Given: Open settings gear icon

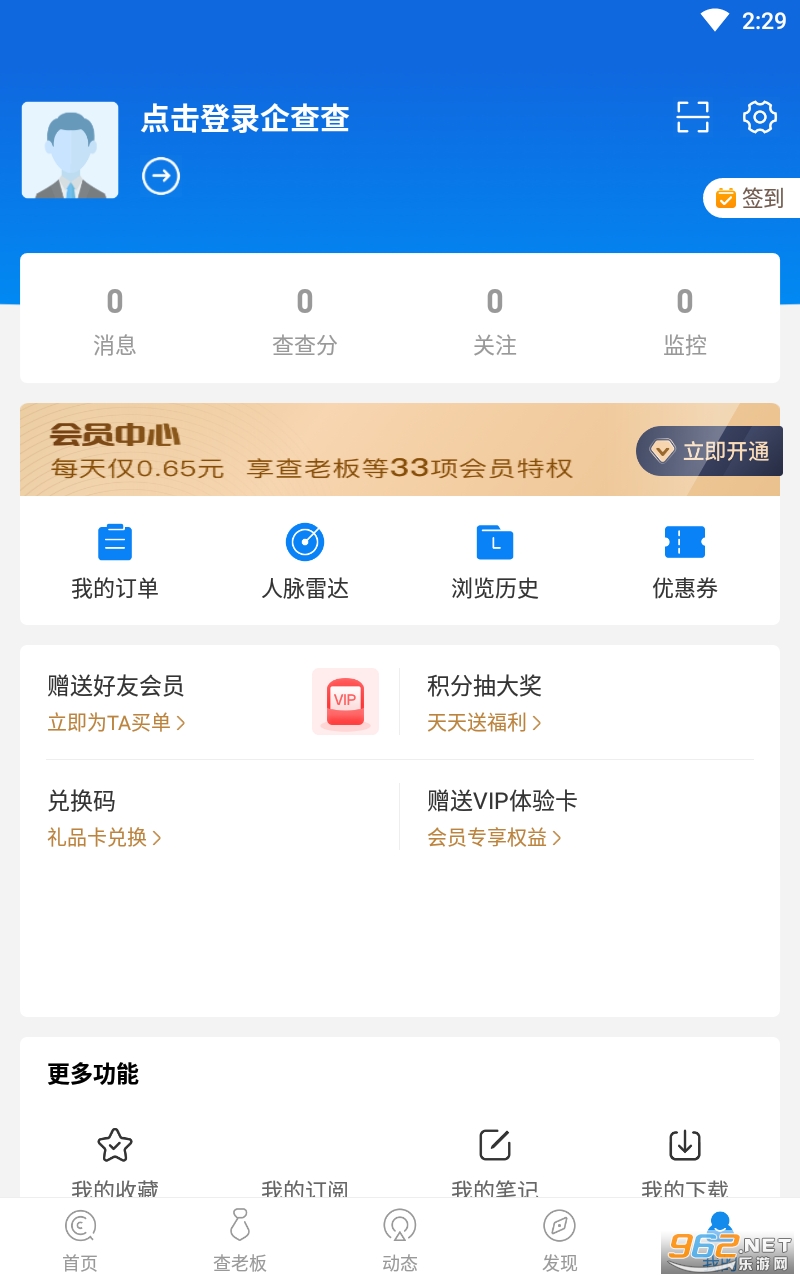Looking at the screenshot, I should pyautogui.click(x=760, y=117).
